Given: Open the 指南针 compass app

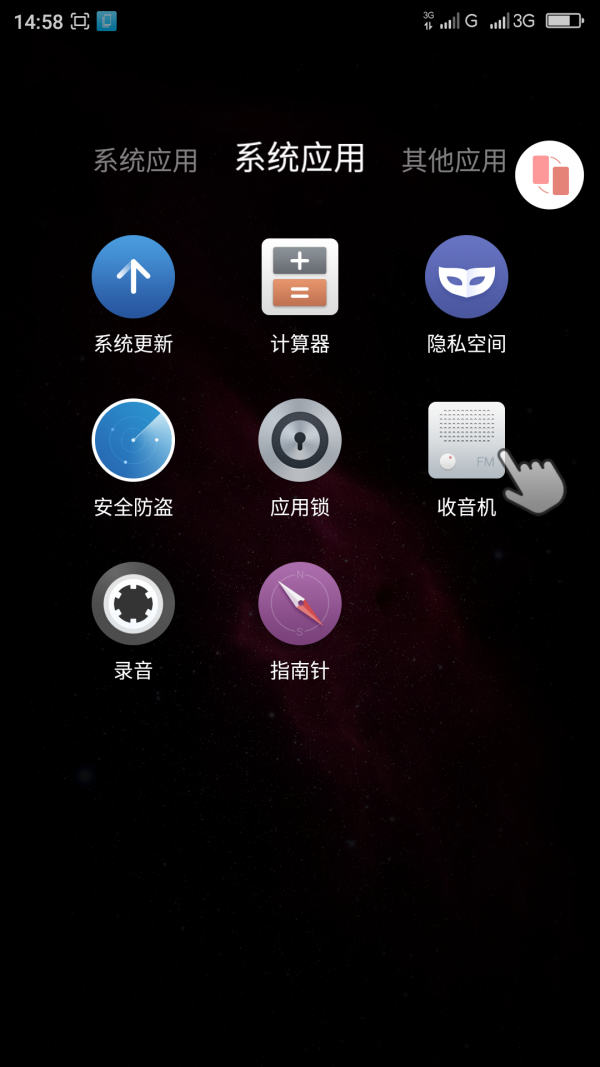Looking at the screenshot, I should (300, 603).
